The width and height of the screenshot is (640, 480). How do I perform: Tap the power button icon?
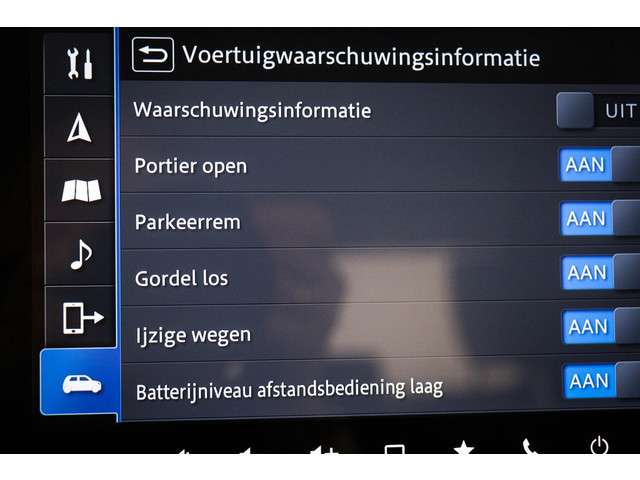pos(599,446)
